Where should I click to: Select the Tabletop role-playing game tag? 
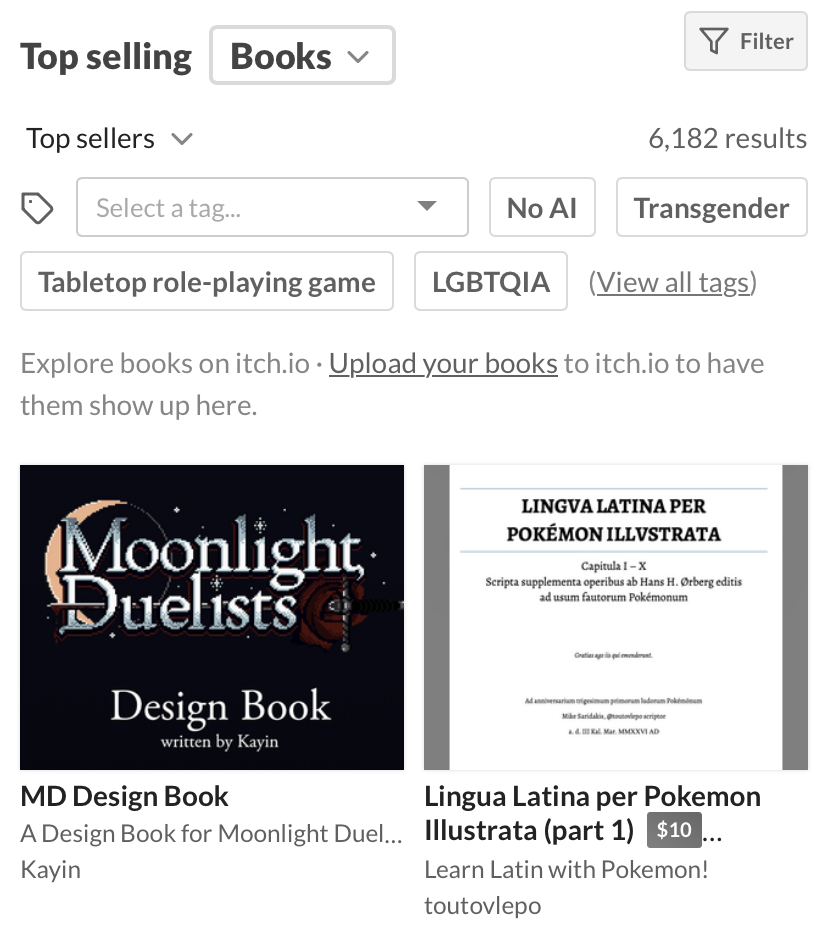[207, 282]
